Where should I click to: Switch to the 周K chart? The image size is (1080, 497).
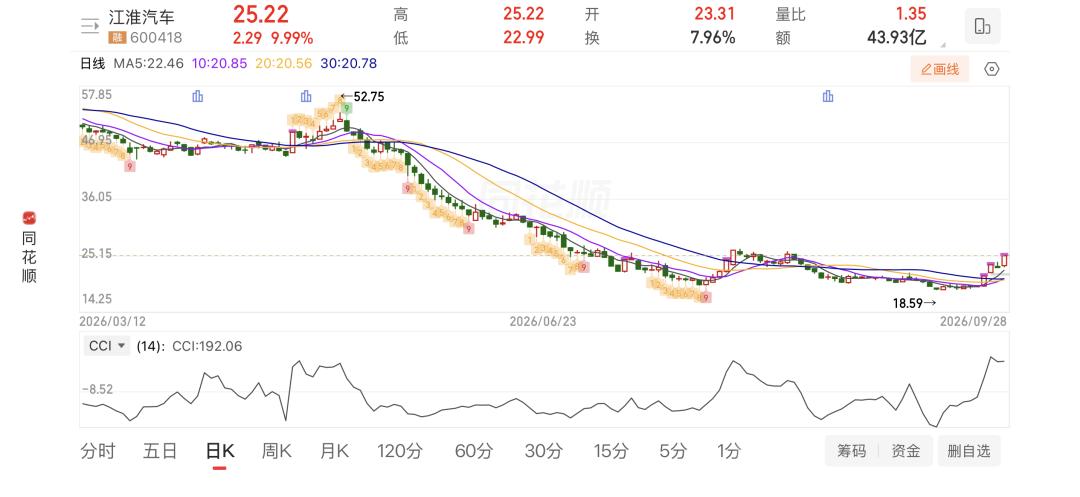[x=277, y=452]
